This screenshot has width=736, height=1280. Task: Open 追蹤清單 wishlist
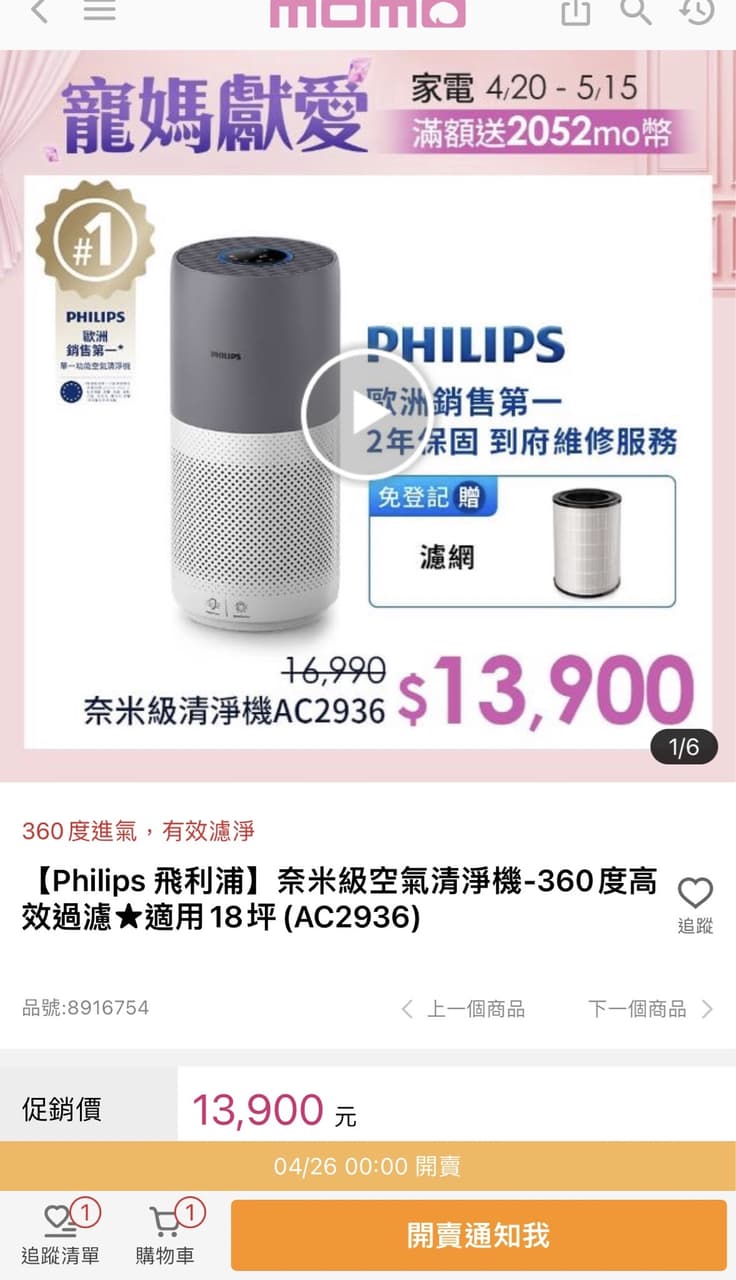click(x=61, y=1234)
